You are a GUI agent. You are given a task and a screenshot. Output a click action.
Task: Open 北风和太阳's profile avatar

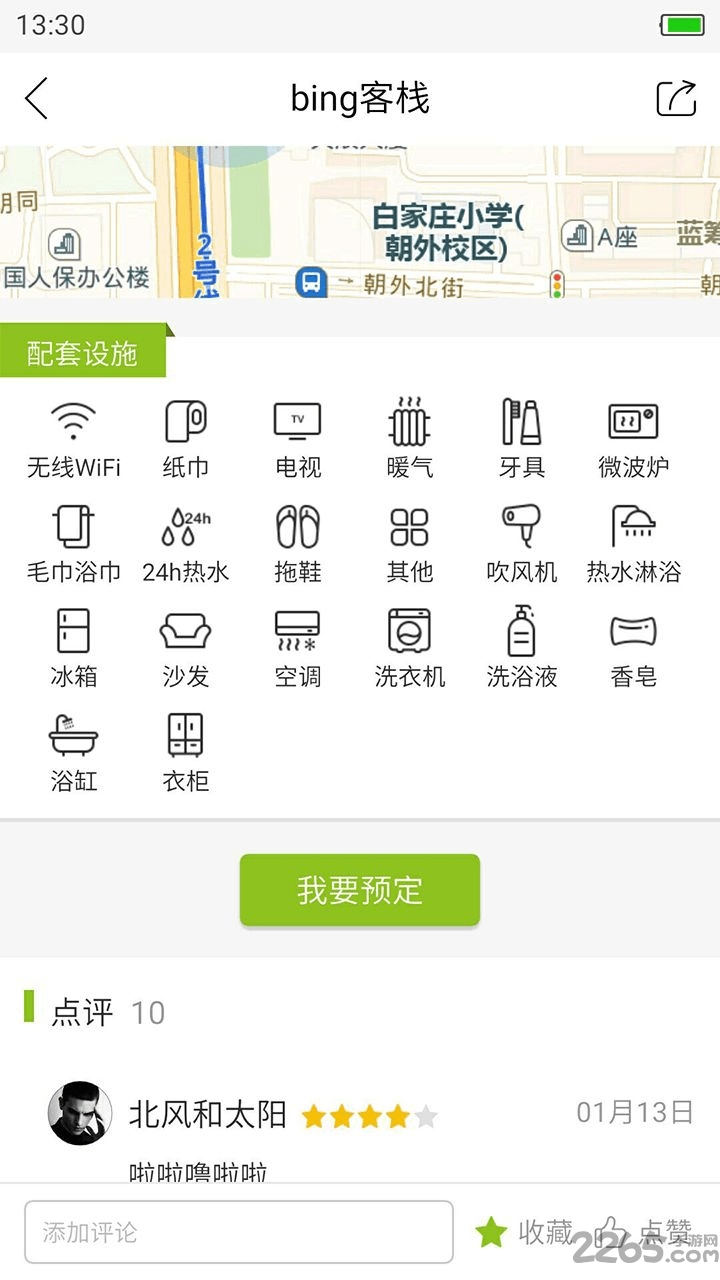tap(80, 1113)
